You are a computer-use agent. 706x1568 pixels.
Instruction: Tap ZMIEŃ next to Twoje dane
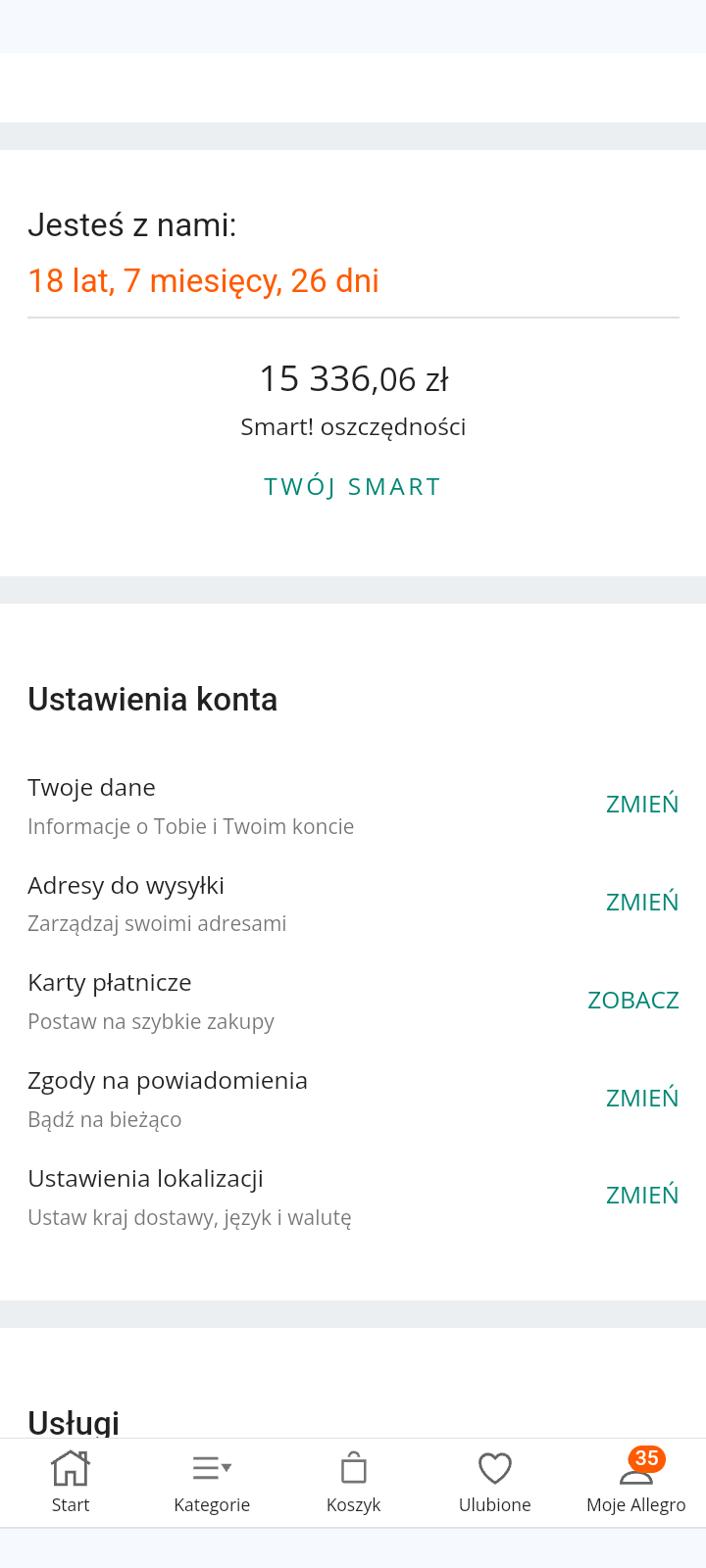point(642,805)
